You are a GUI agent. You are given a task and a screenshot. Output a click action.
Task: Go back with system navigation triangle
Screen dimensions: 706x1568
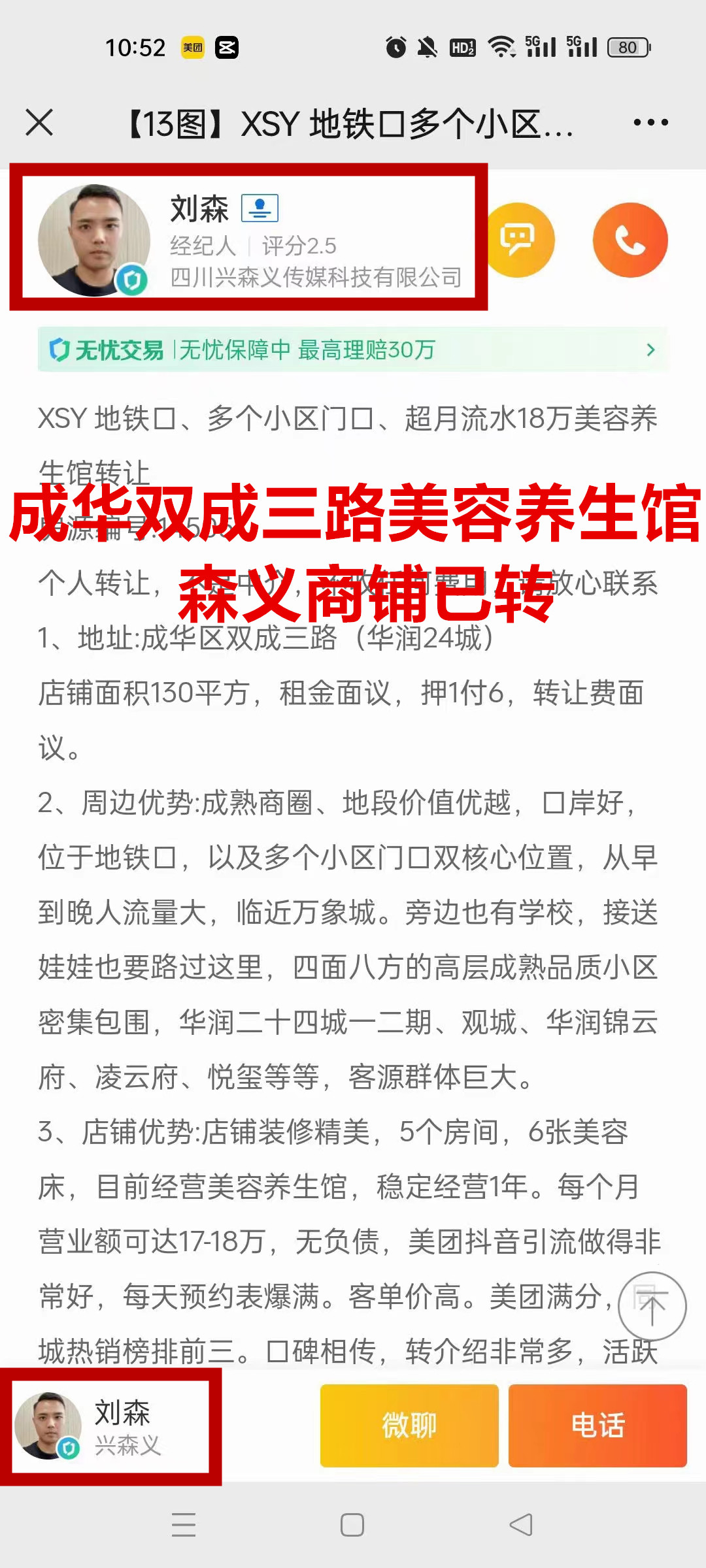tap(521, 1524)
